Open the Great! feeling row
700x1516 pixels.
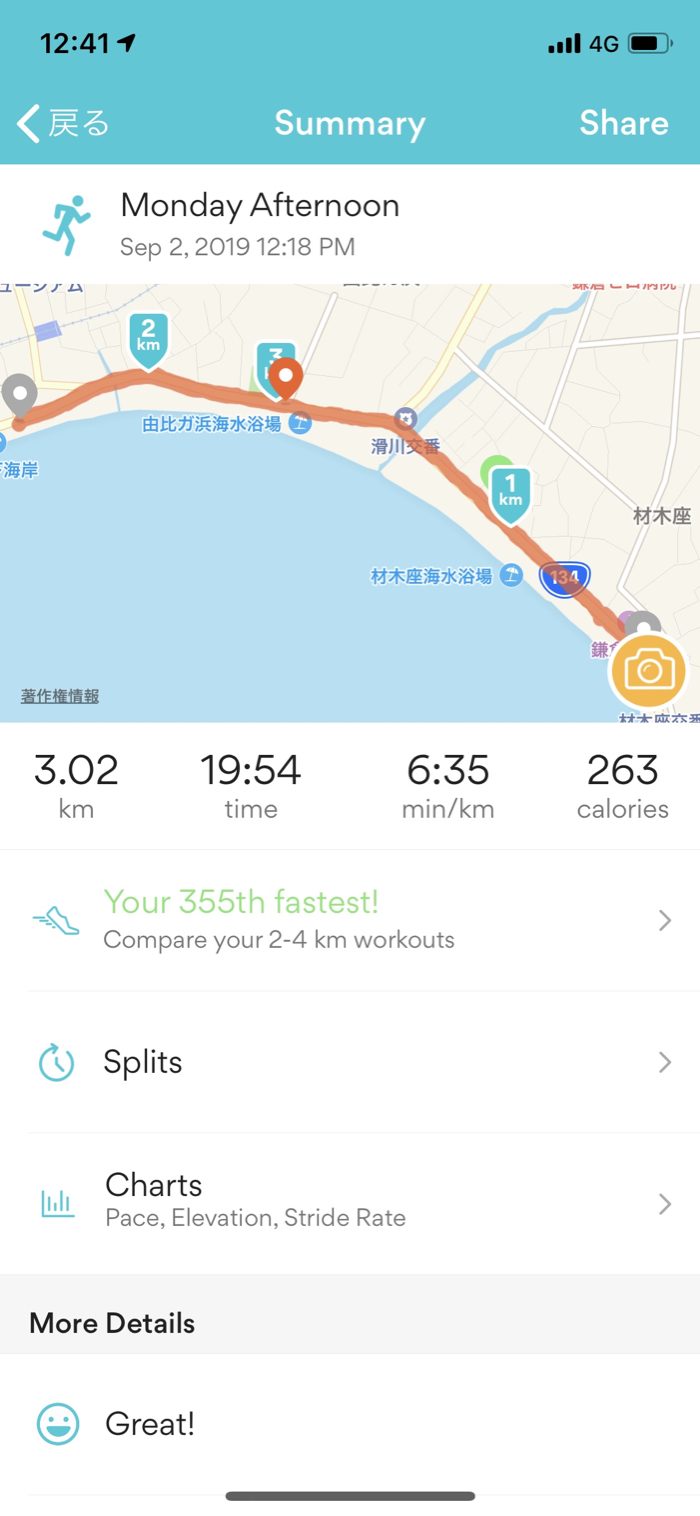coord(350,1424)
